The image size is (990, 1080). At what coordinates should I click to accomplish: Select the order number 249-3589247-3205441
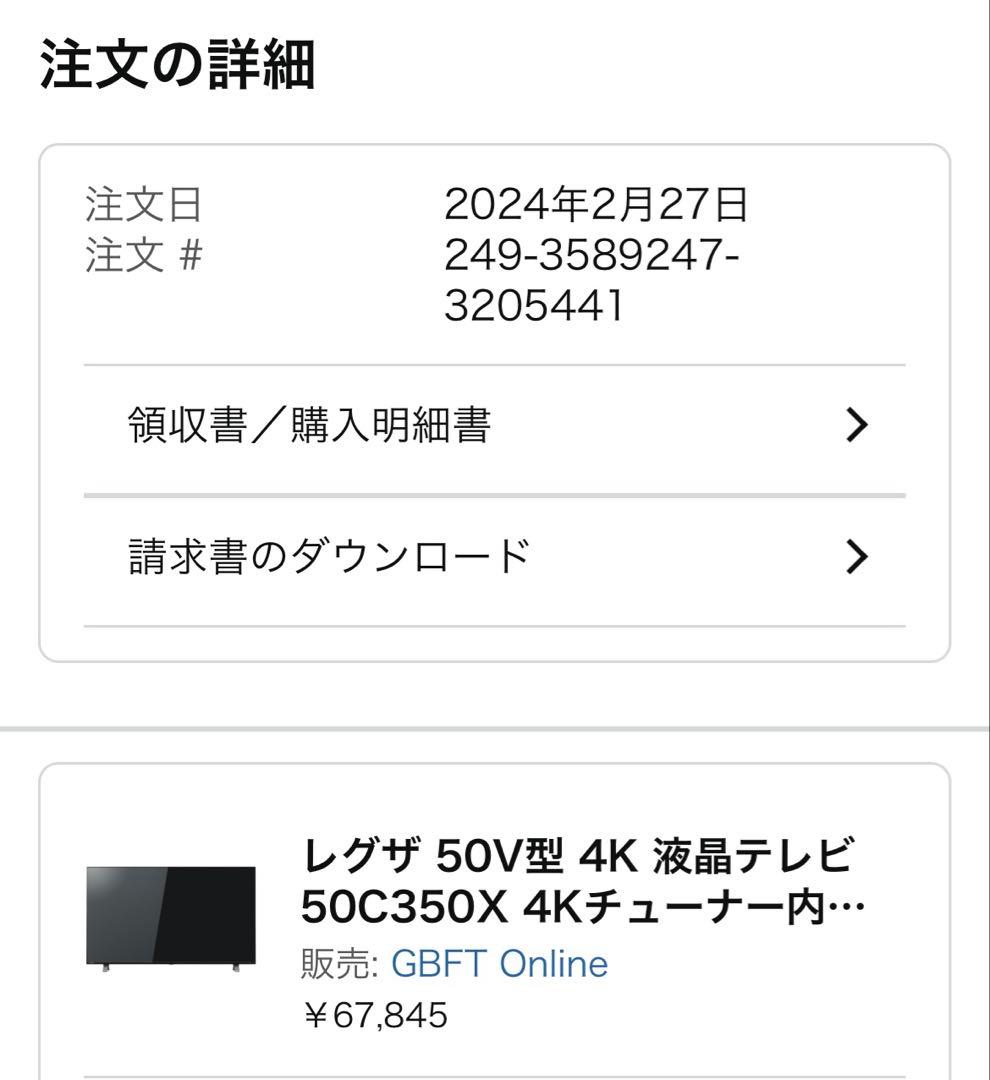click(590, 275)
